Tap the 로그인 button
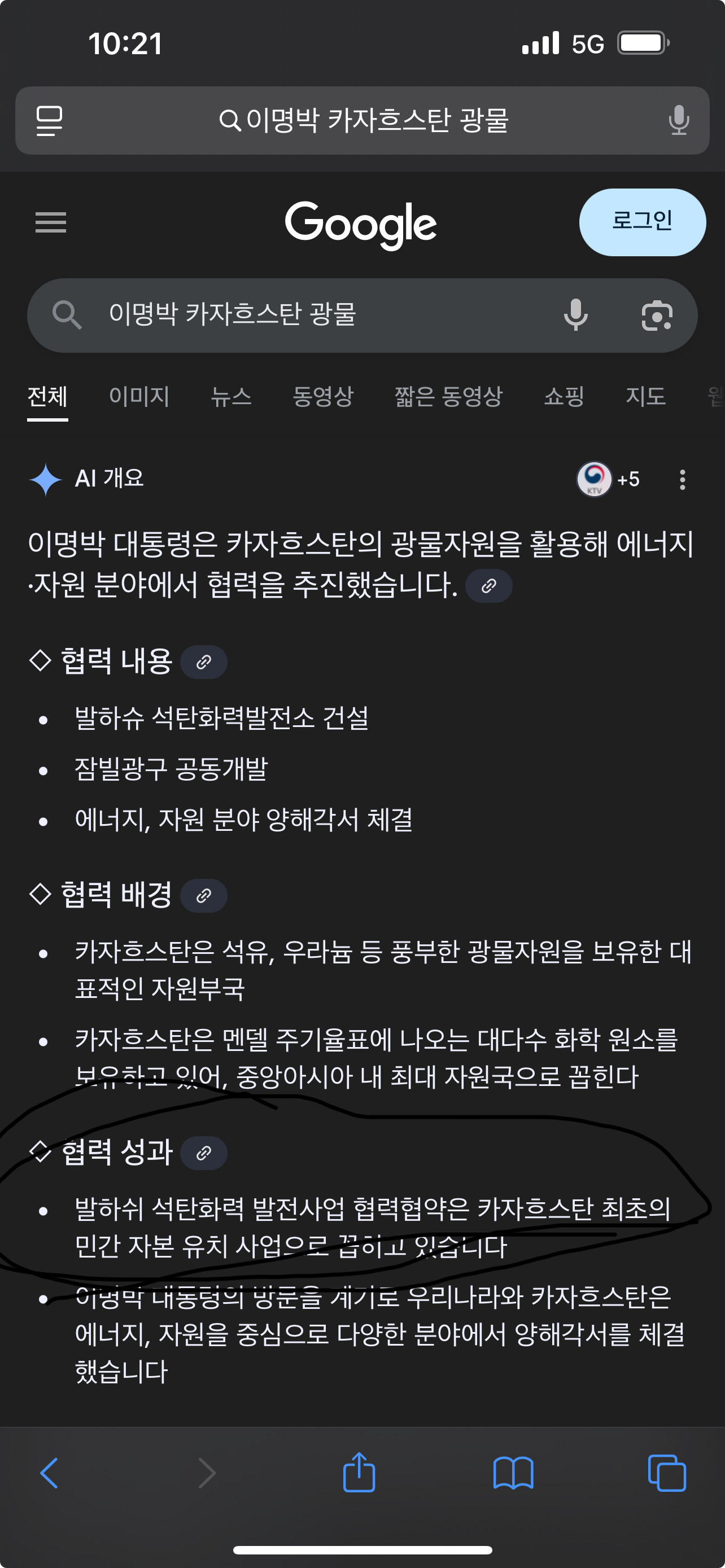This screenshot has height=1568, width=725. pyautogui.click(x=641, y=222)
